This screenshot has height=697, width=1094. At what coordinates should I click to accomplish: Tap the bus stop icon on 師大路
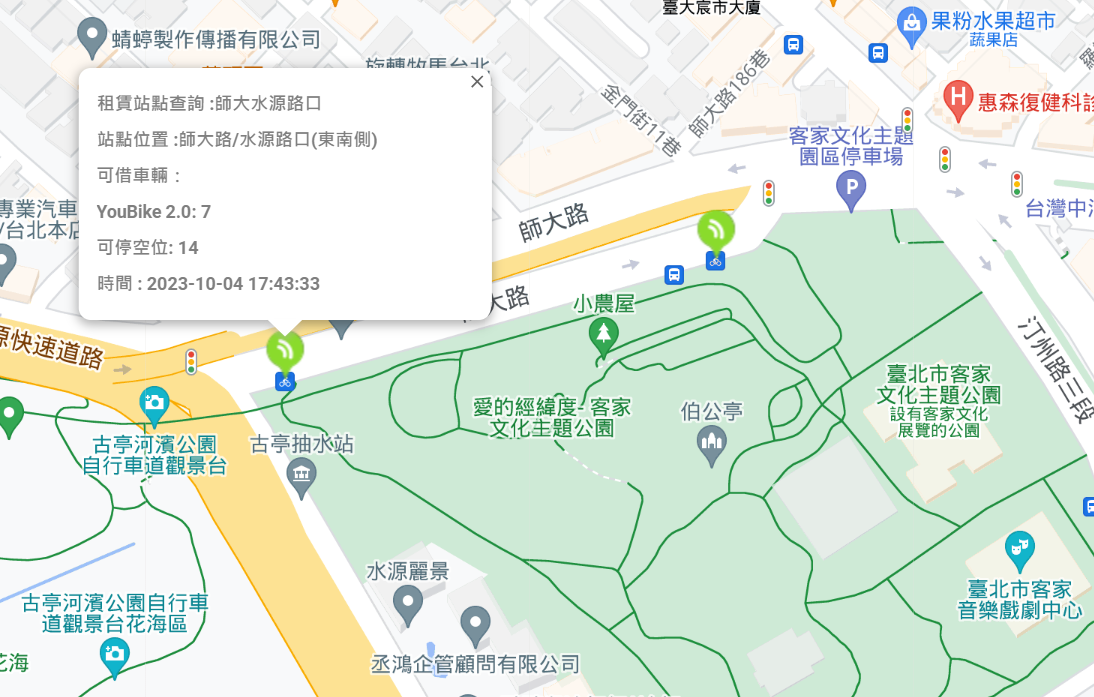click(x=675, y=274)
